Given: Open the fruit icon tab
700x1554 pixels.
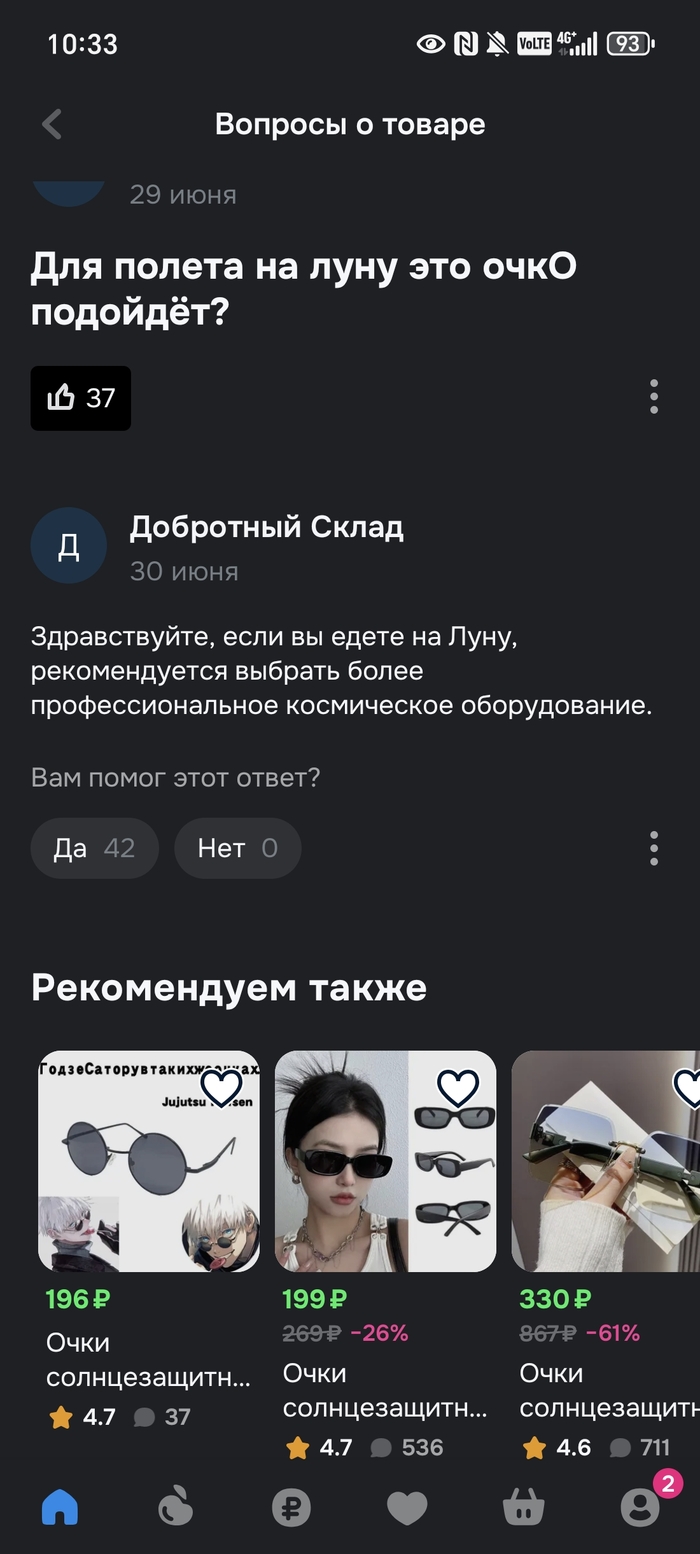Looking at the screenshot, I should [176, 1507].
